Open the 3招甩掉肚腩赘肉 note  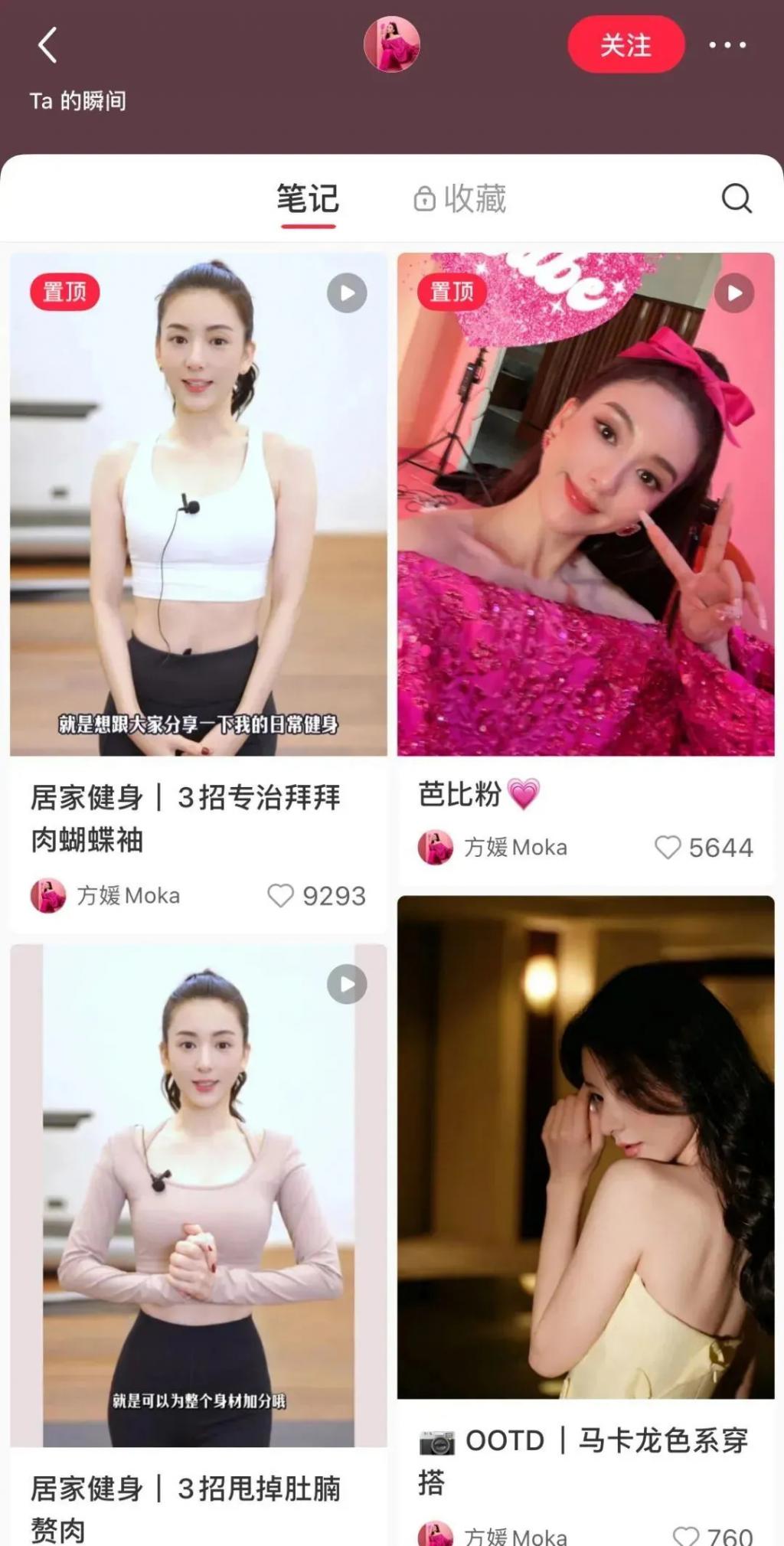pyautogui.click(x=198, y=1195)
